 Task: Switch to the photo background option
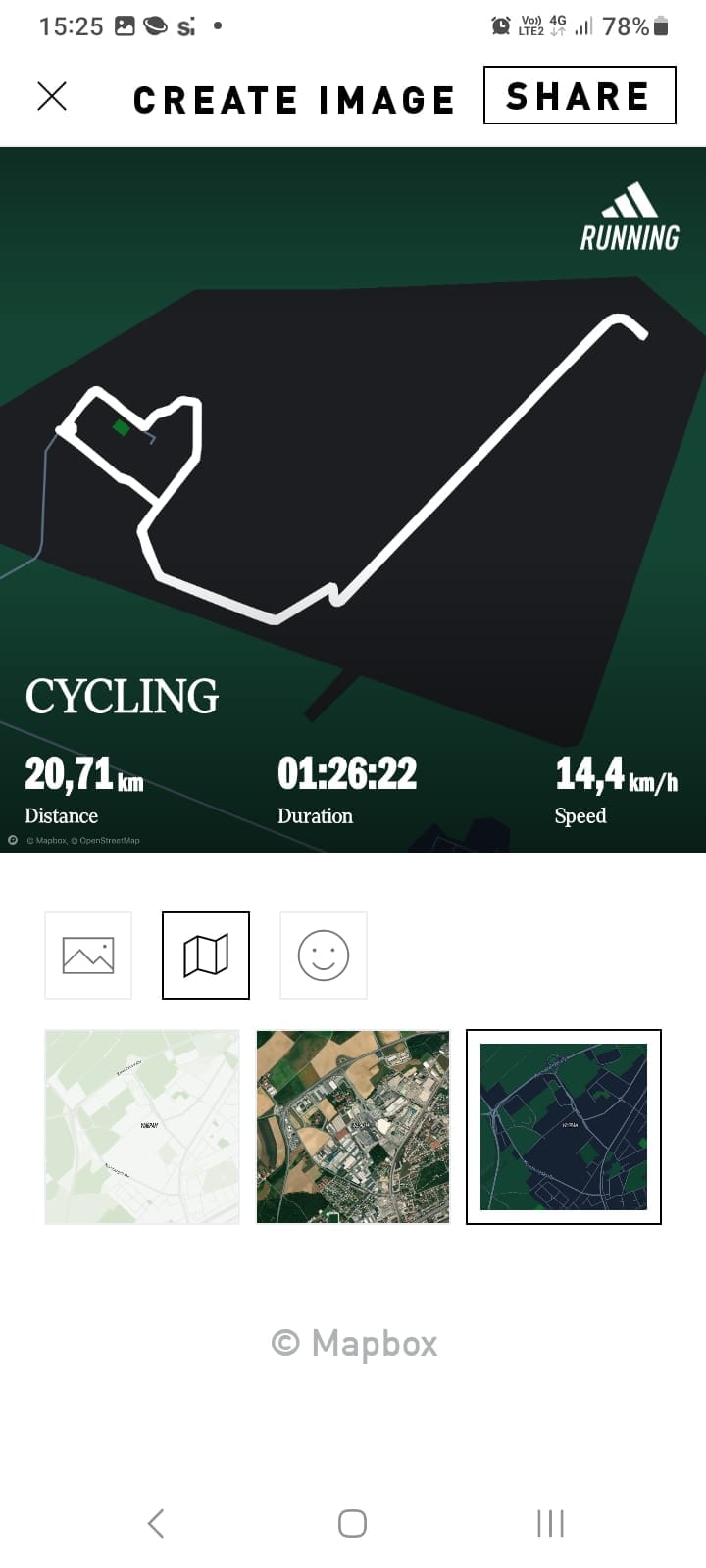tap(88, 955)
